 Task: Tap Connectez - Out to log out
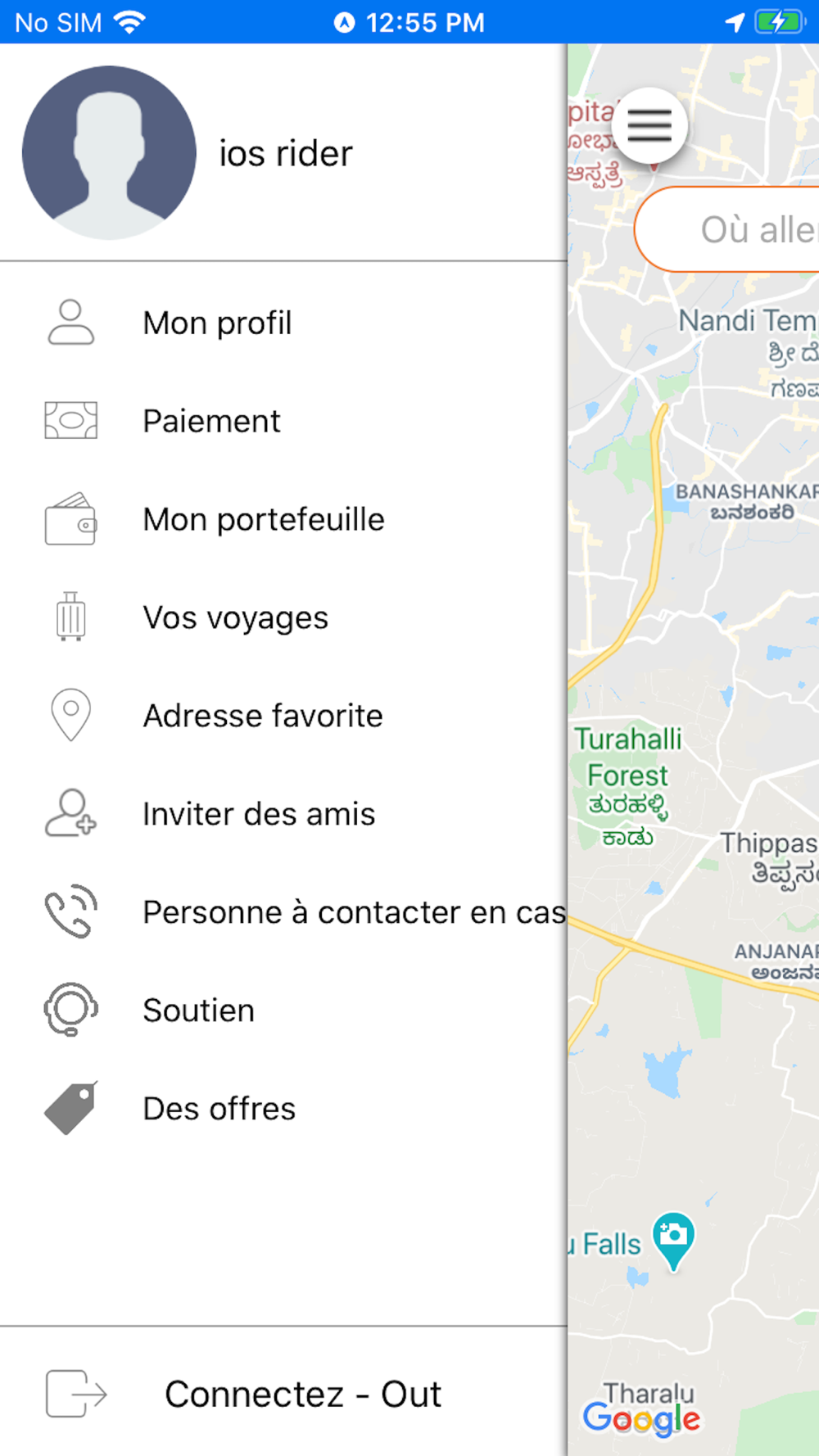coord(283,1393)
